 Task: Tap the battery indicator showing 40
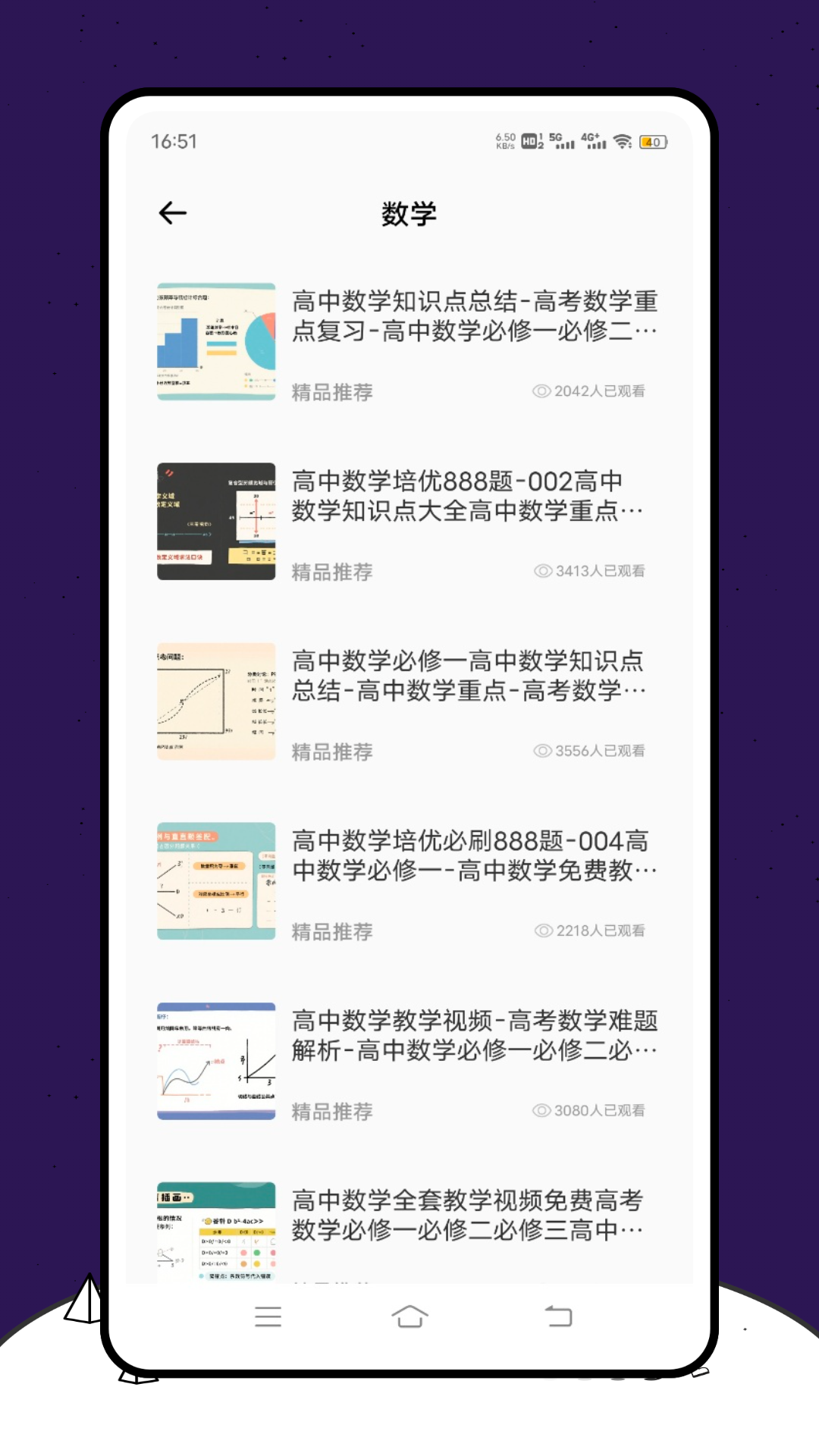point(652,141)
